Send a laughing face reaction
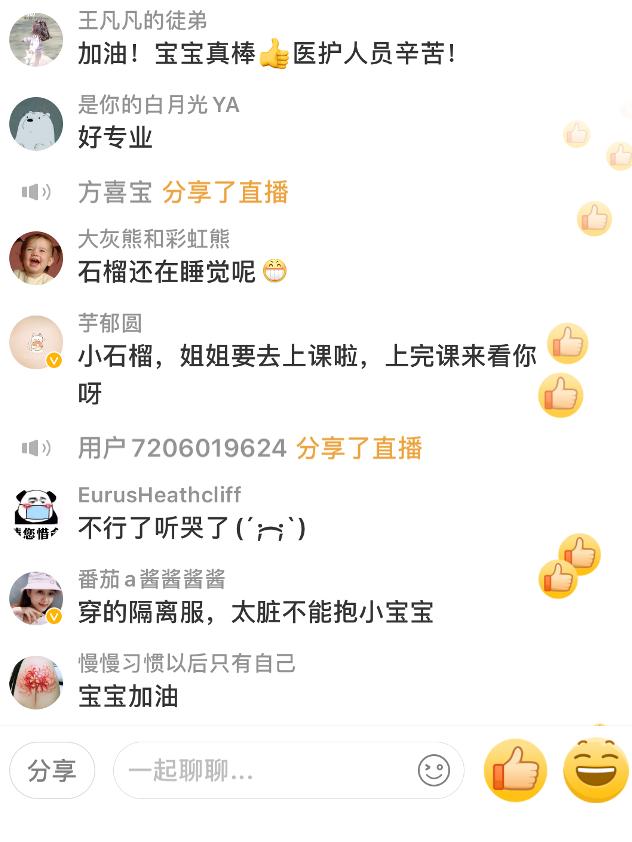 pyautogui.click(x=596, y=770)
